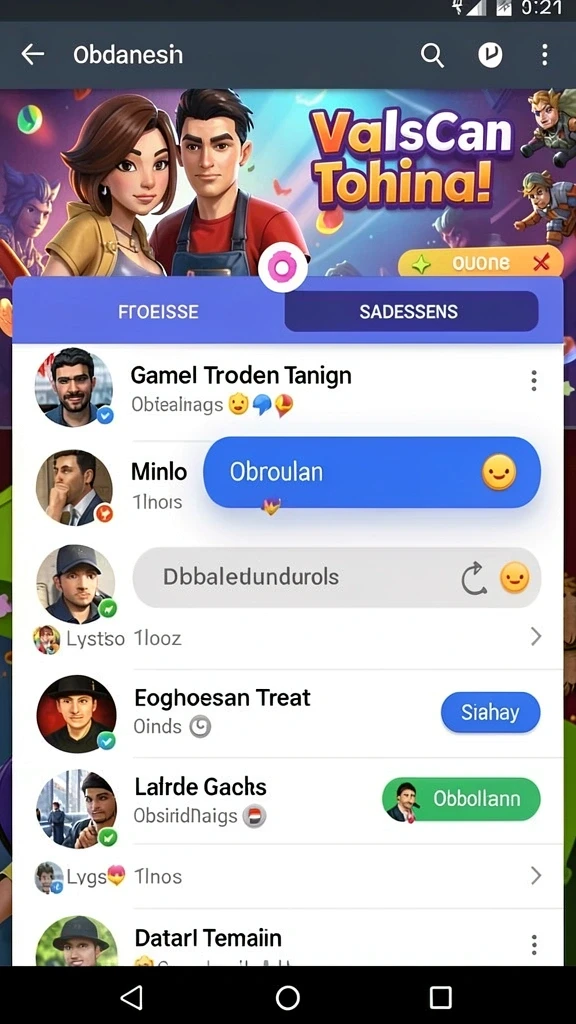
Task: Open the search icon in the app bar
Action: click(432, 56)
